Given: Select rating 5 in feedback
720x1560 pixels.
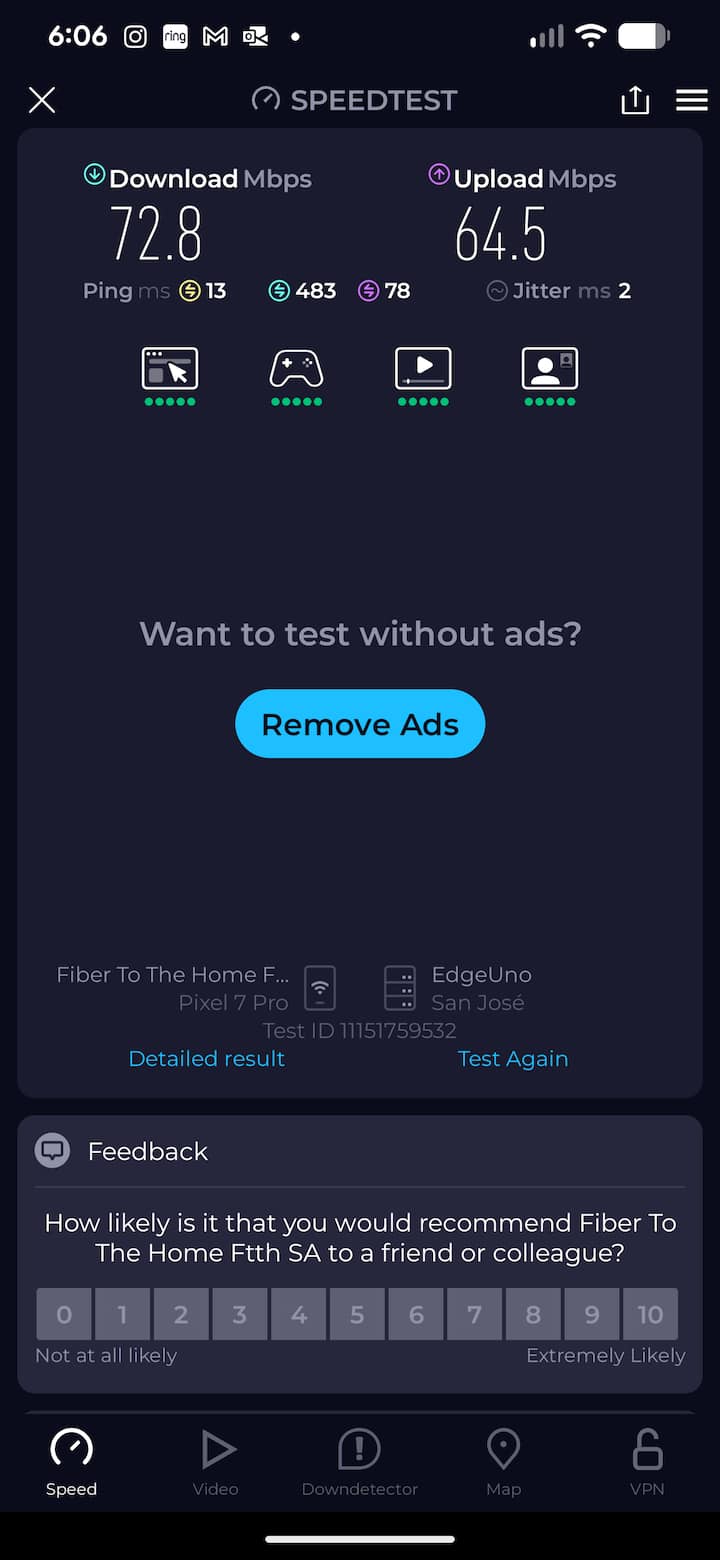Looking at the screenshot, I should (357, 1314).
